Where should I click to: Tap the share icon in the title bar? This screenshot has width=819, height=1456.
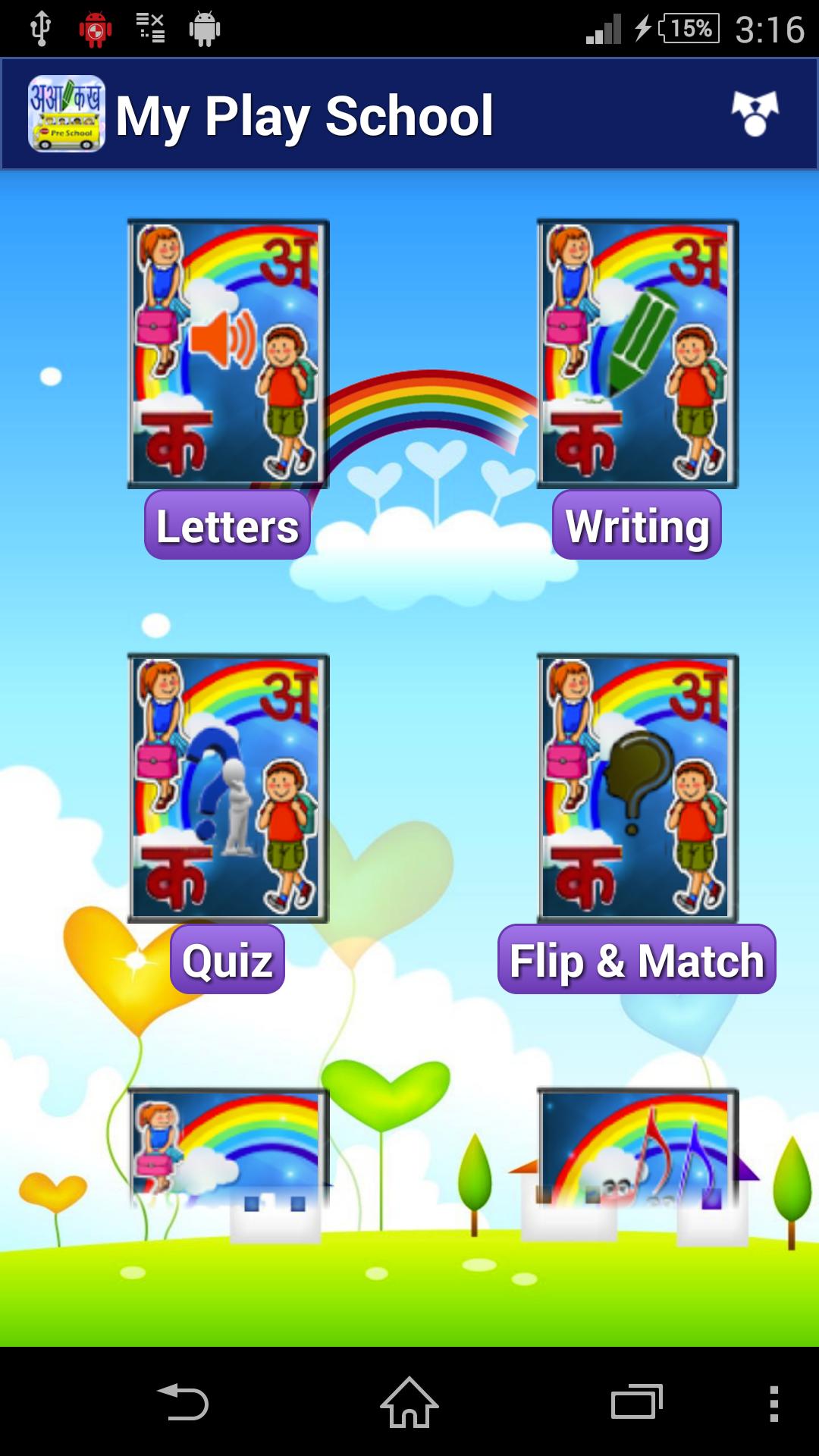[x=755, y=114]
